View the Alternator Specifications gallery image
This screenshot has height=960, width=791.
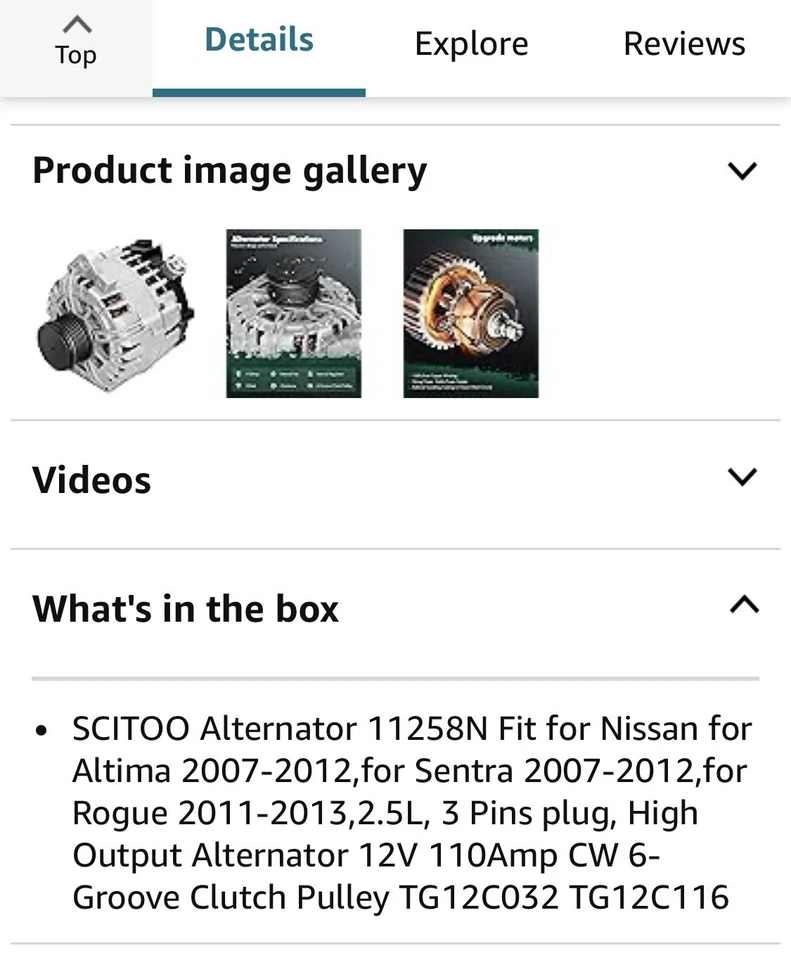pyautogui.click(x=293, y=313)
